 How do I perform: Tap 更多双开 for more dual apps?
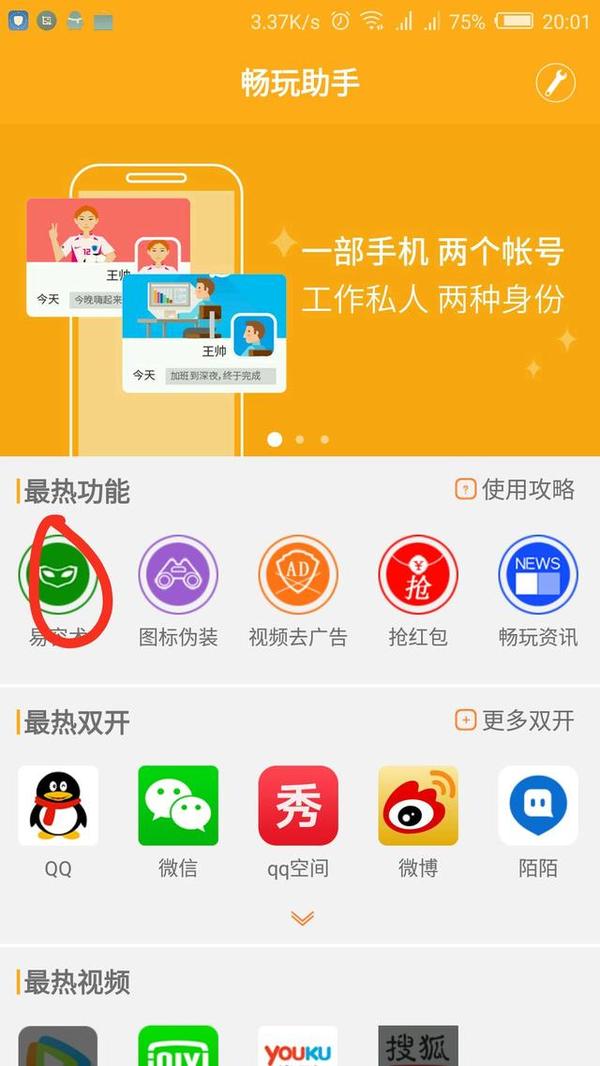pos(515,720)
